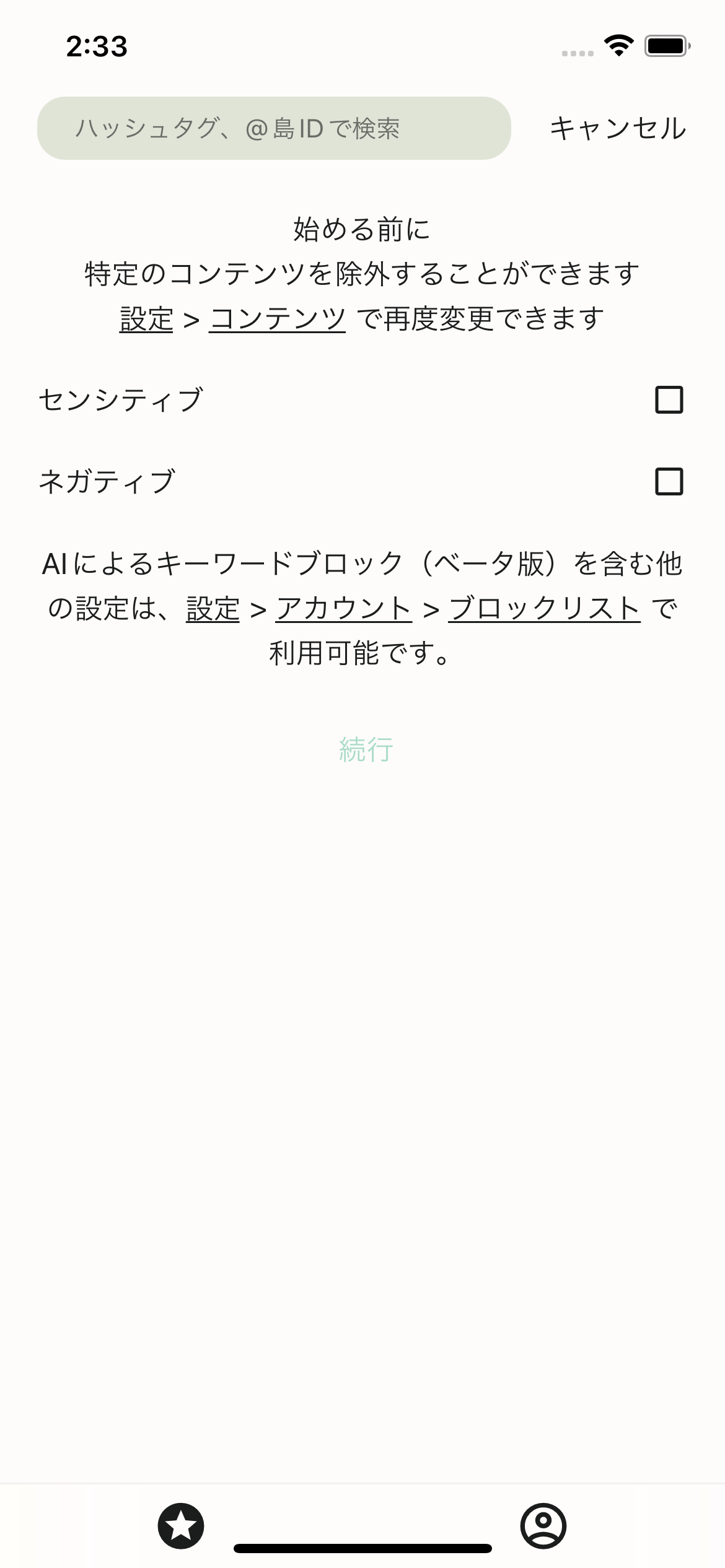Switch to the star tab
Image resolution: width=725 pixels, height=1568 pixels.
[x=181, y=1526]
